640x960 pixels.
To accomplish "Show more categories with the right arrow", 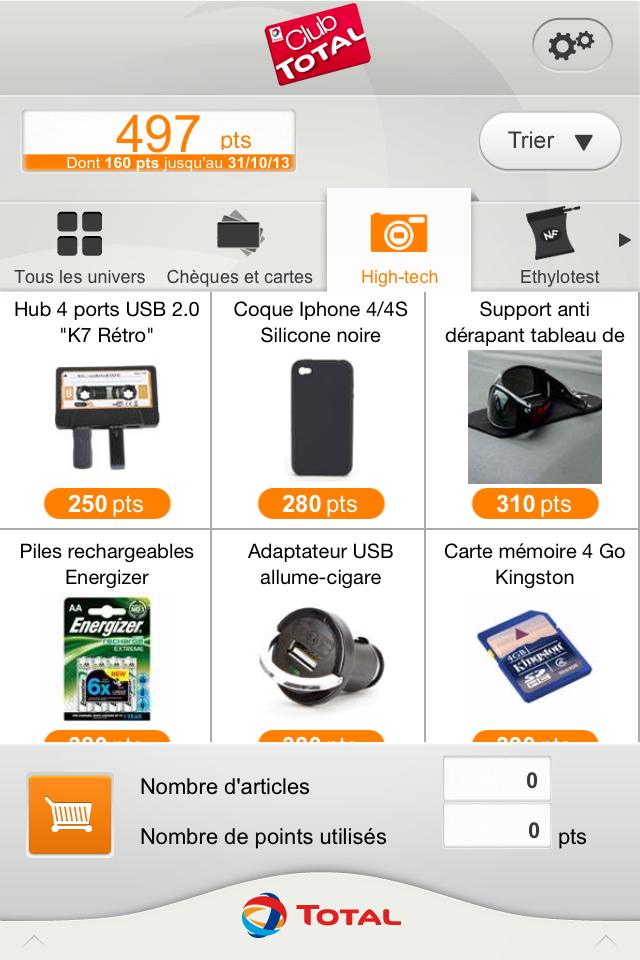I will (x=625, y=240).
